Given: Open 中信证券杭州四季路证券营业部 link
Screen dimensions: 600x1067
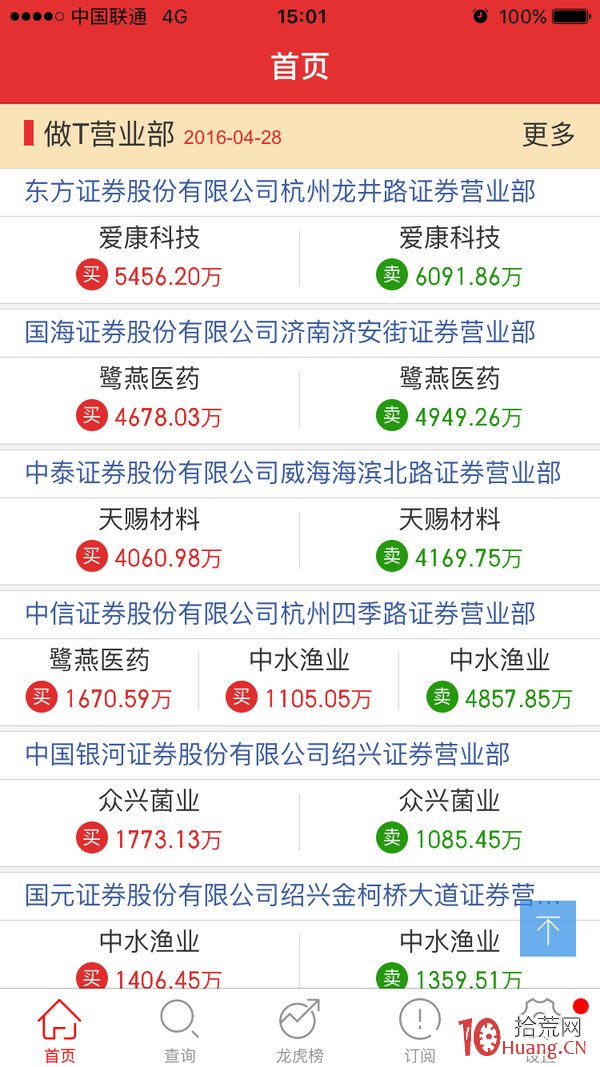Looking at the screenshot, I should coord(280,614).
